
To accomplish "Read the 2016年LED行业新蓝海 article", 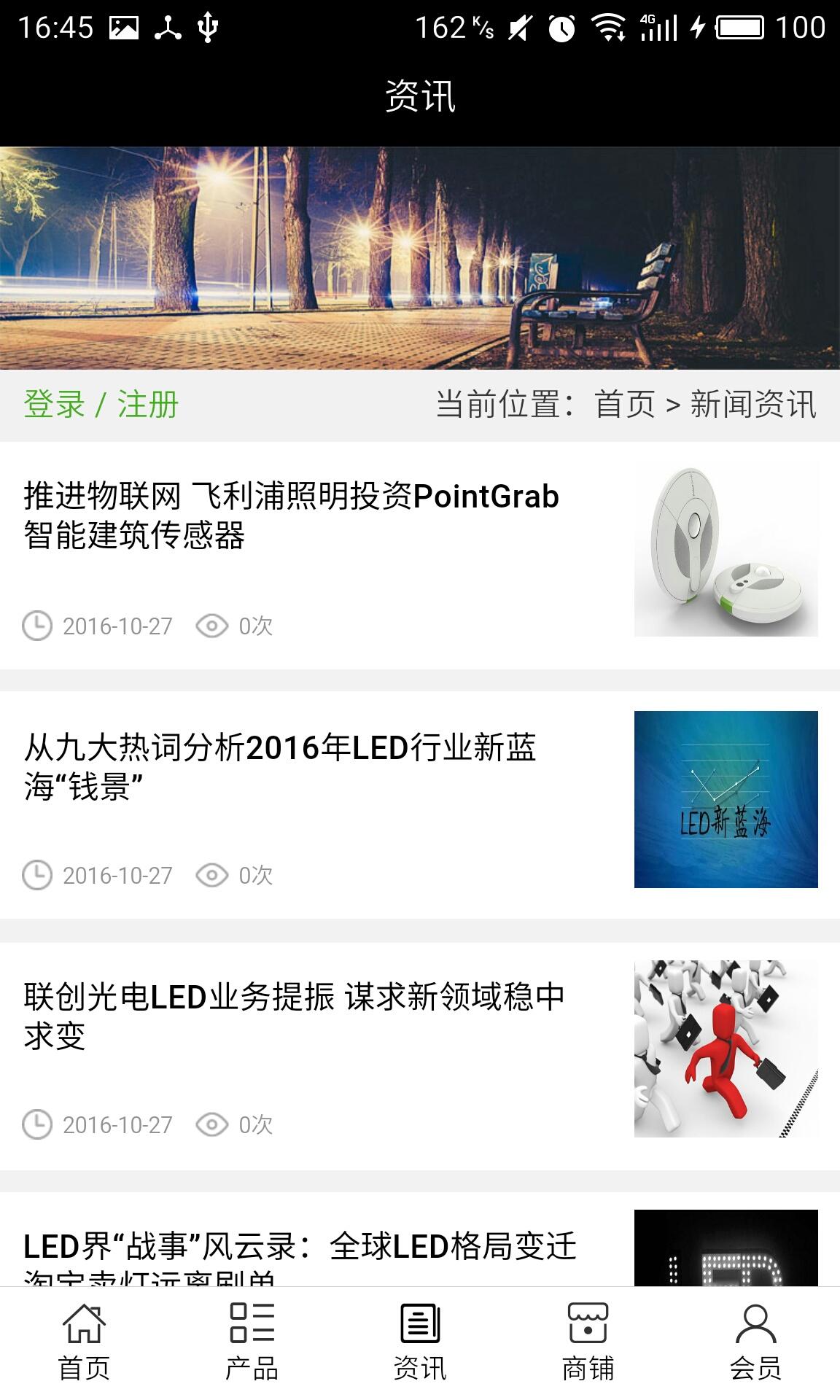I will tap(281, 767).
